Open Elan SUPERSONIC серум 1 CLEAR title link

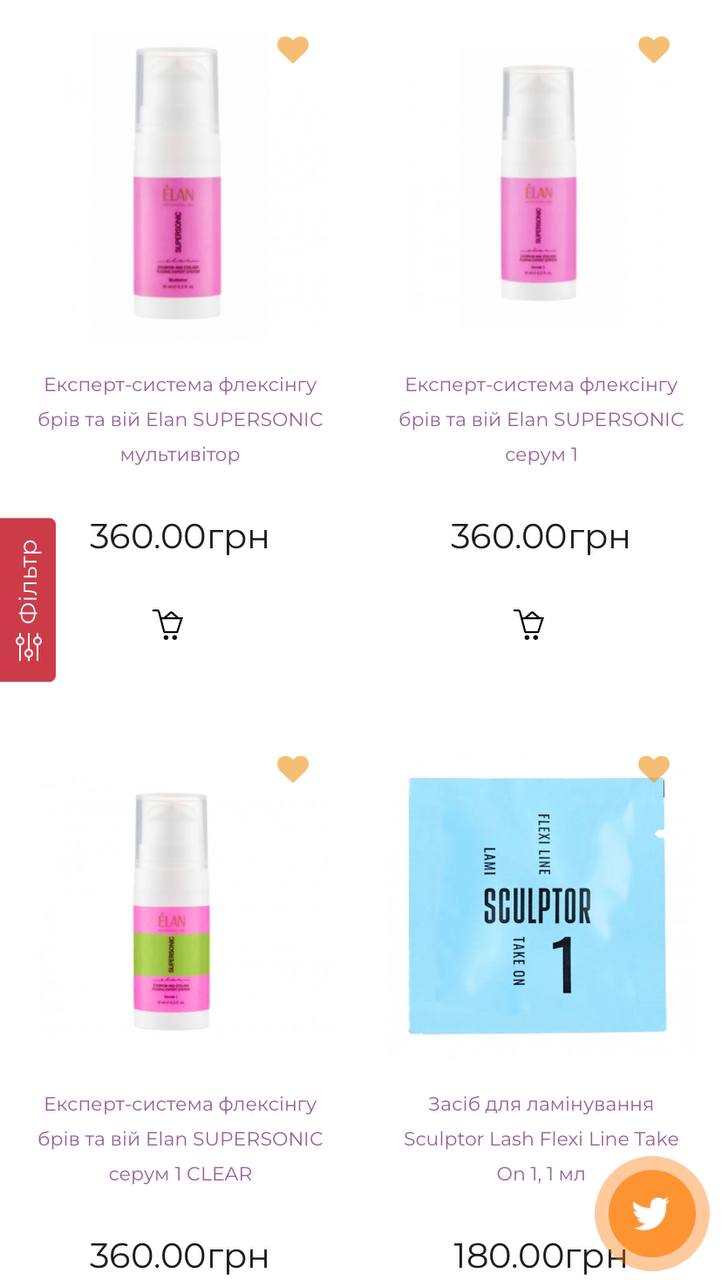coord(180,1139)
